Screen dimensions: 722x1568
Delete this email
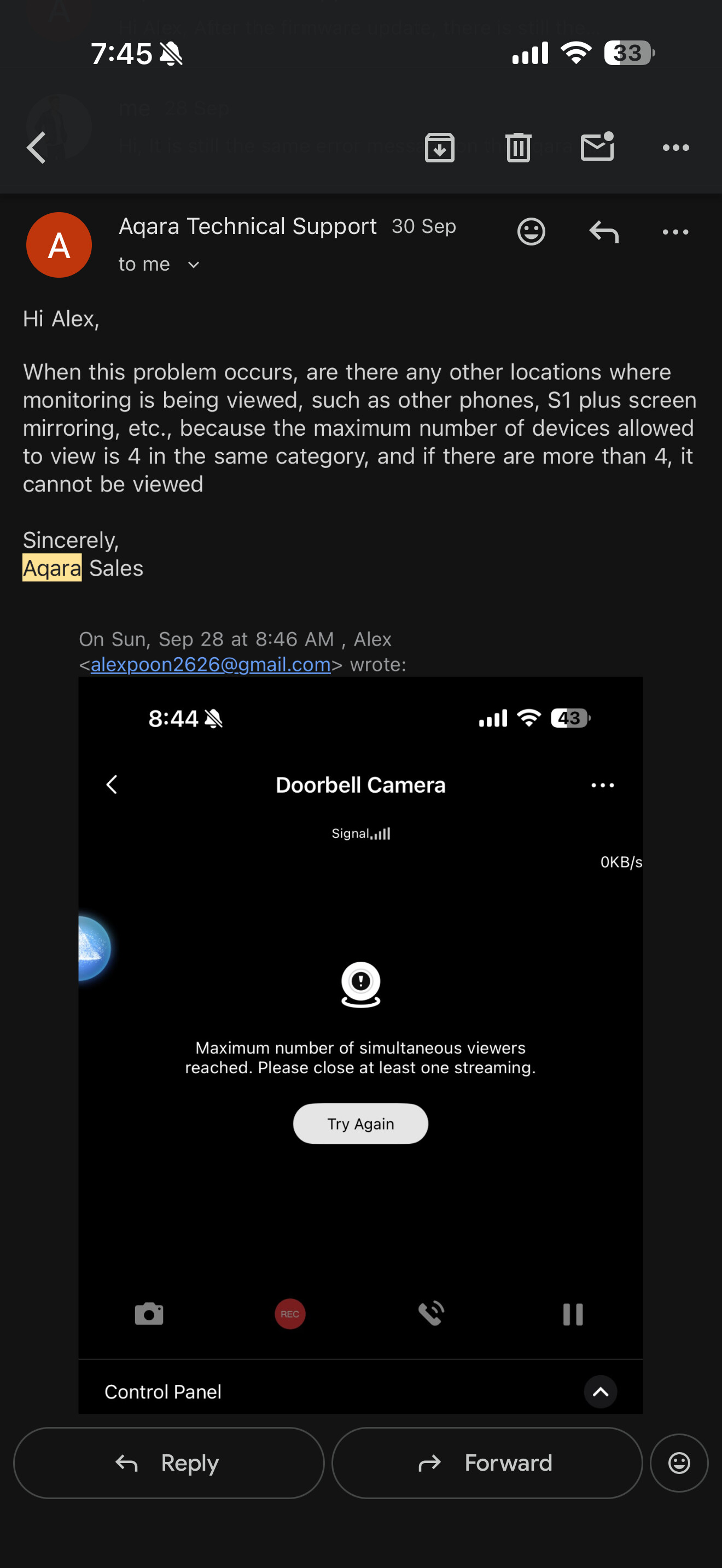point(518,147)
